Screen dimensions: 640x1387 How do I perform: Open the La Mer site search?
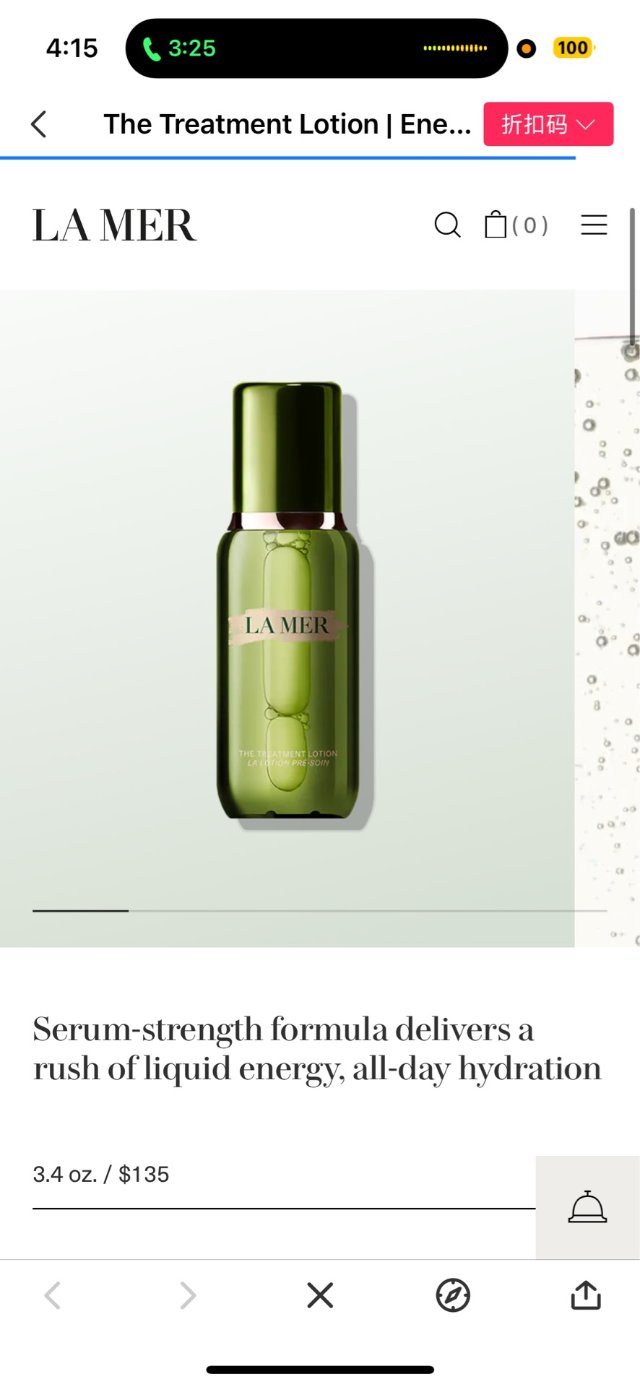point(447,225)
